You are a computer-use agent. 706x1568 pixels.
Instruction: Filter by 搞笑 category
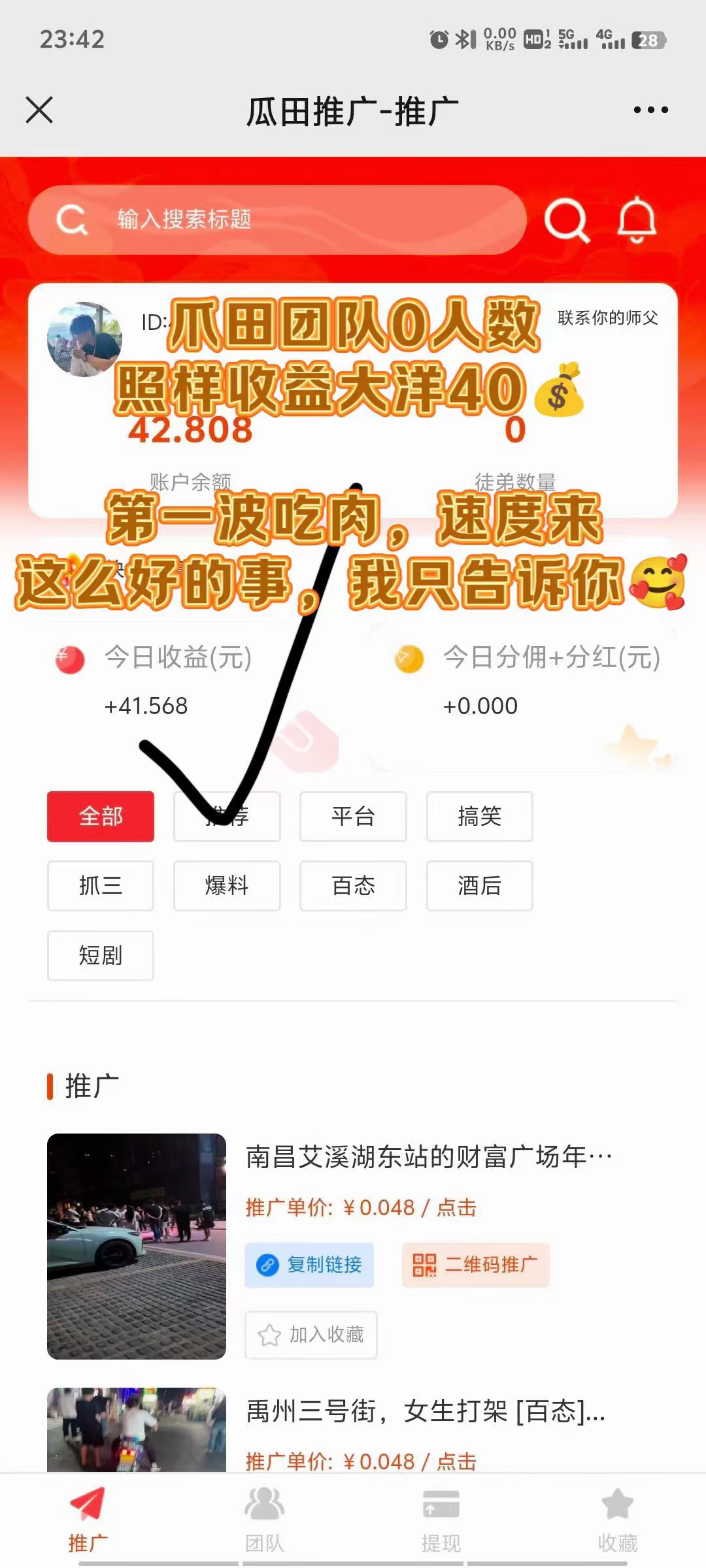tap(479, 816)
